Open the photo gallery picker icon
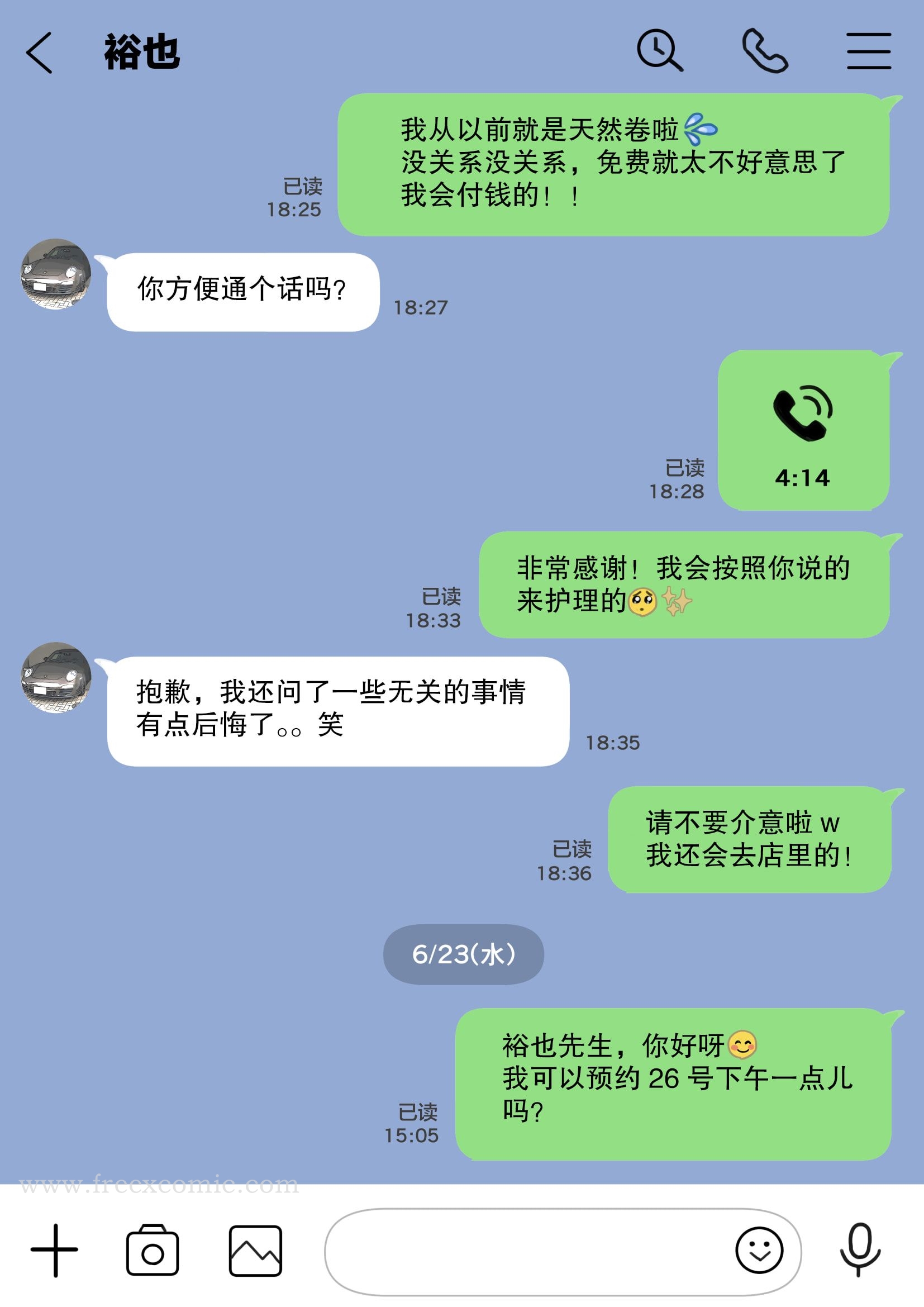The height and width of the screenshot is (1307, 924). click(x=255, y=1247)
